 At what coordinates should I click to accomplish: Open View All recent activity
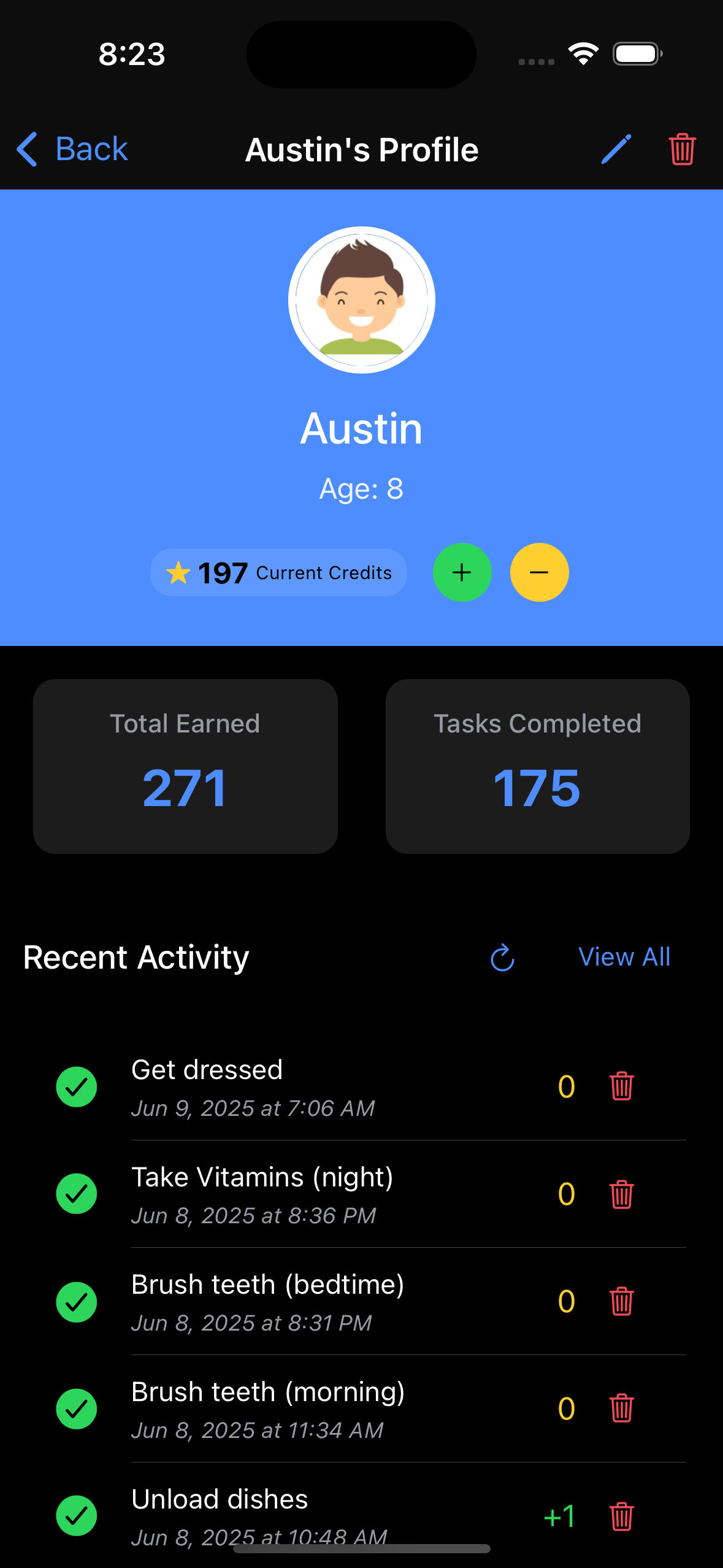624,956
